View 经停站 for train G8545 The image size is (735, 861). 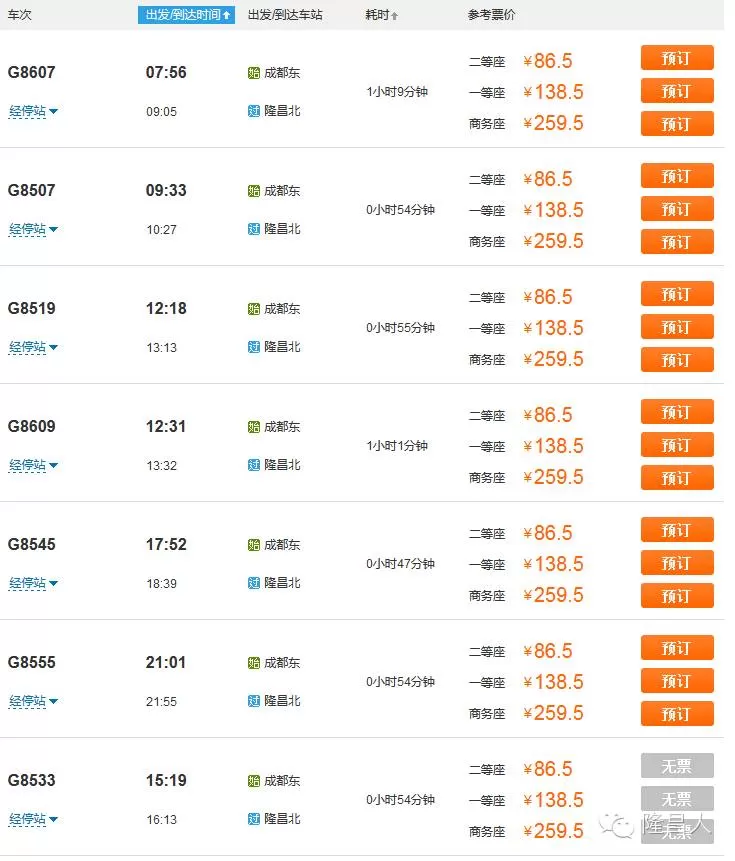(x=33, y=583)
